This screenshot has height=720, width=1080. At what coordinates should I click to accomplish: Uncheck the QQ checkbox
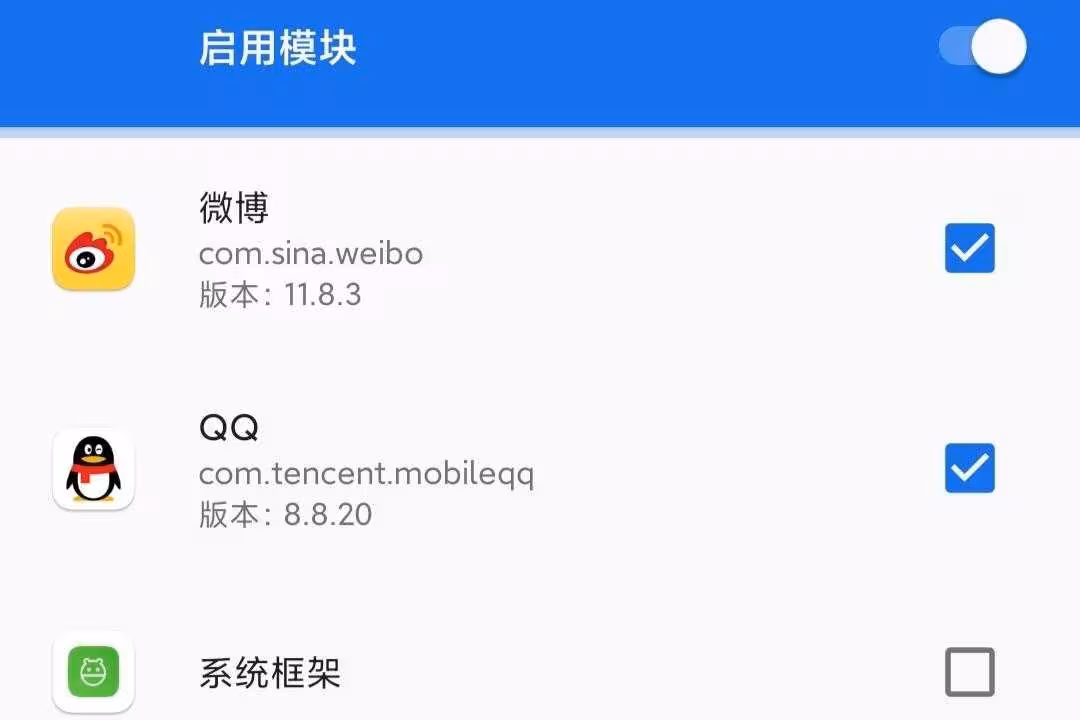(969, 468)
